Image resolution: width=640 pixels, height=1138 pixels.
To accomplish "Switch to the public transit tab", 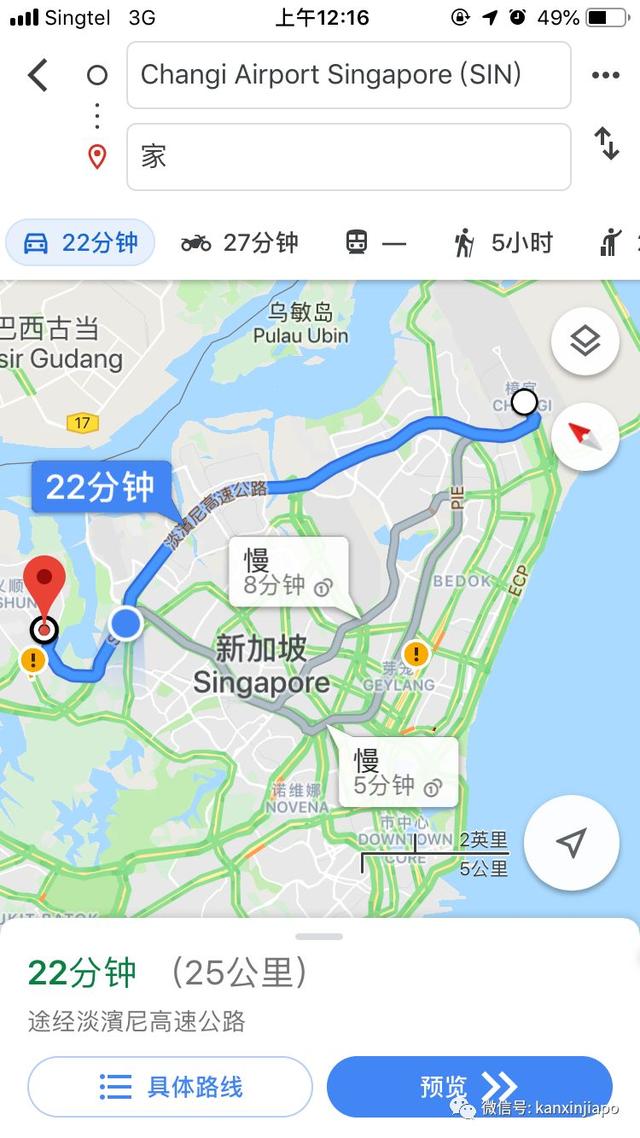I will 376,242.
